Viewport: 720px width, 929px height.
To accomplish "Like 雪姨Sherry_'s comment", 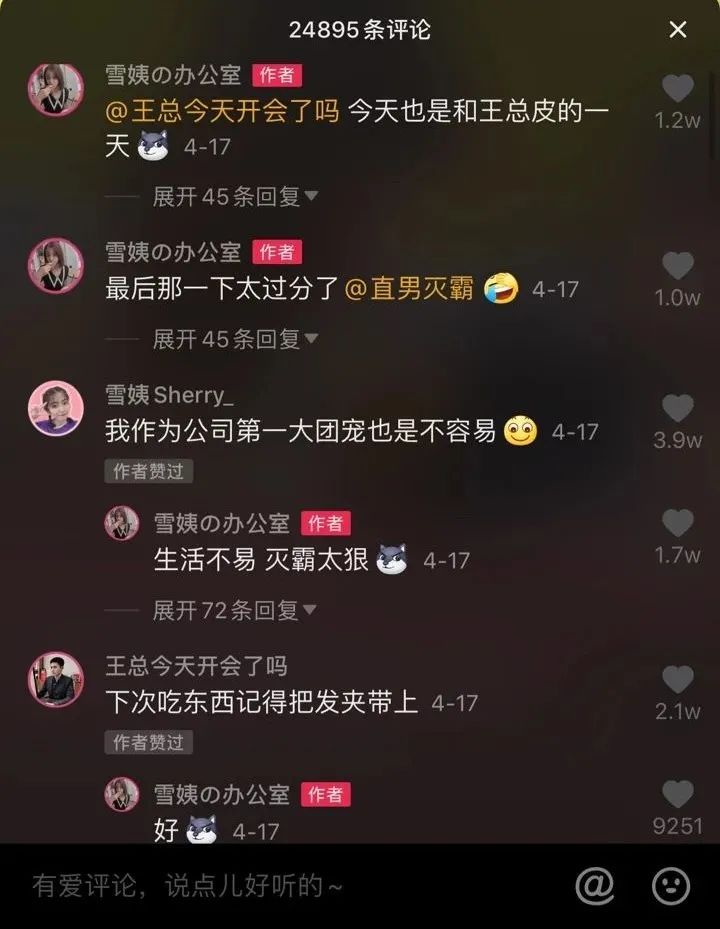I will pyautogui.click(x=678, y=408).
